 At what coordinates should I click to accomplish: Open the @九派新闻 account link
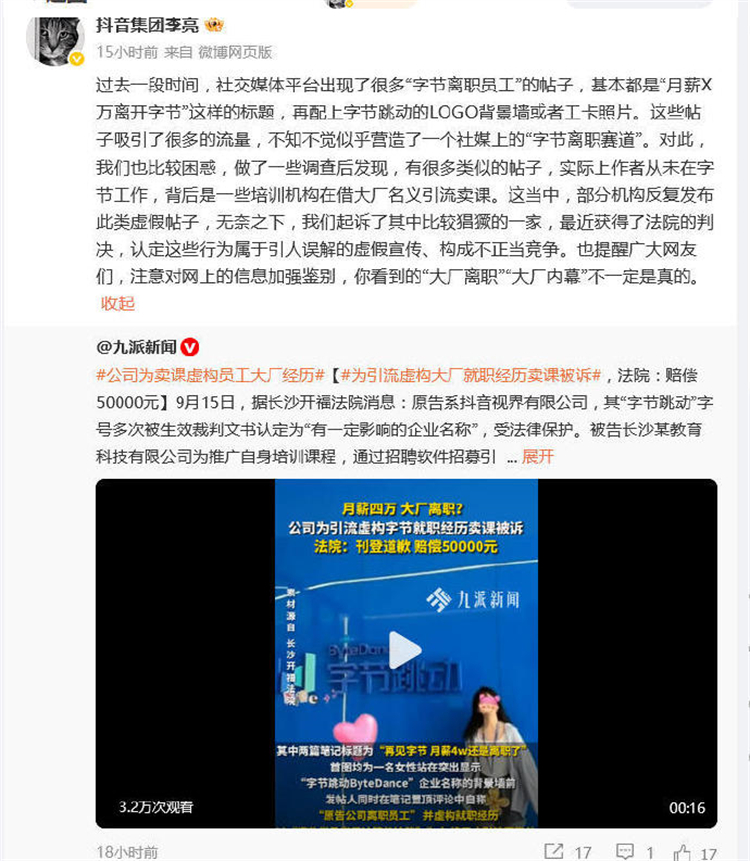pos(137,347)
